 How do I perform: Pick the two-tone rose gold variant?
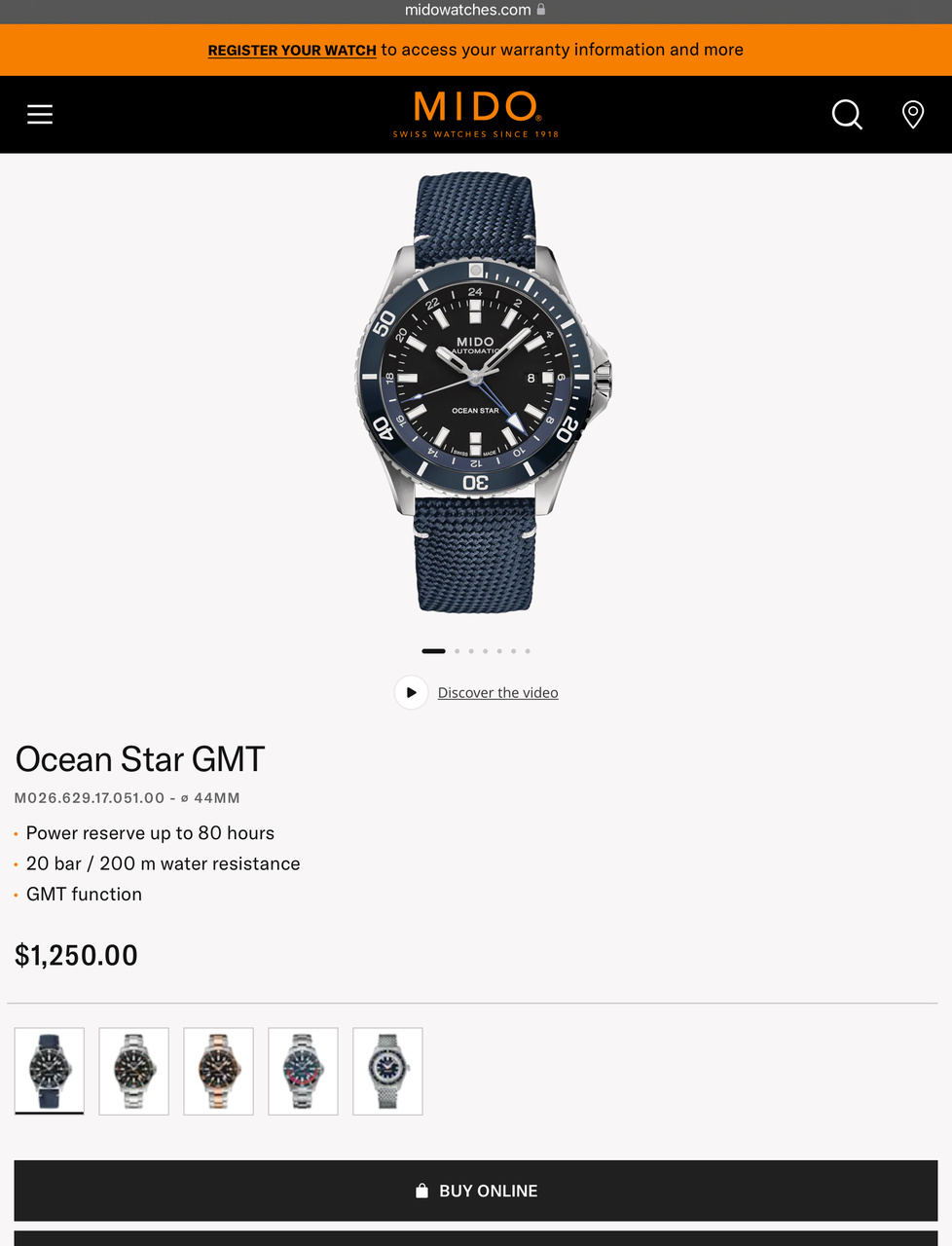pos(219,1071)
